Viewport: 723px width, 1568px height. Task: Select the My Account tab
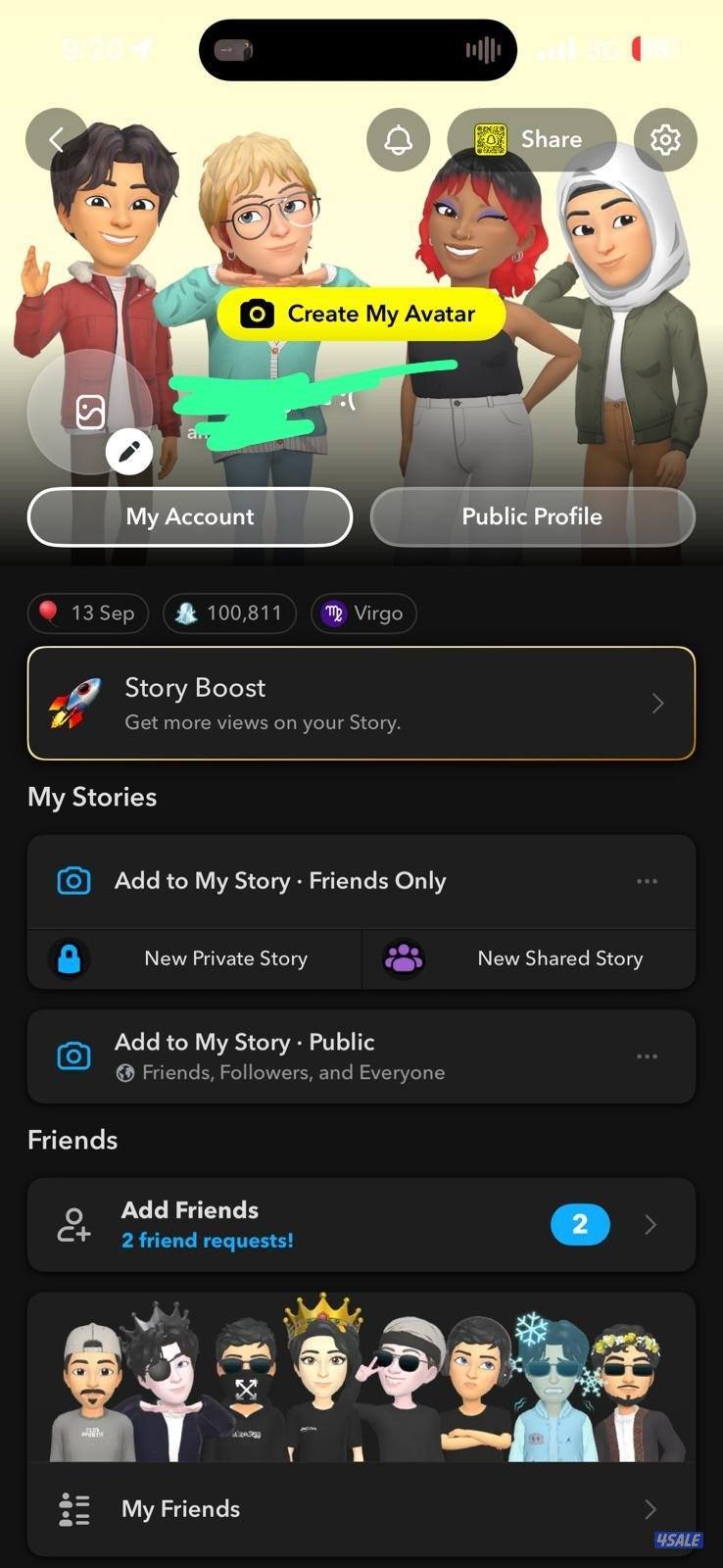pos(189,516)
